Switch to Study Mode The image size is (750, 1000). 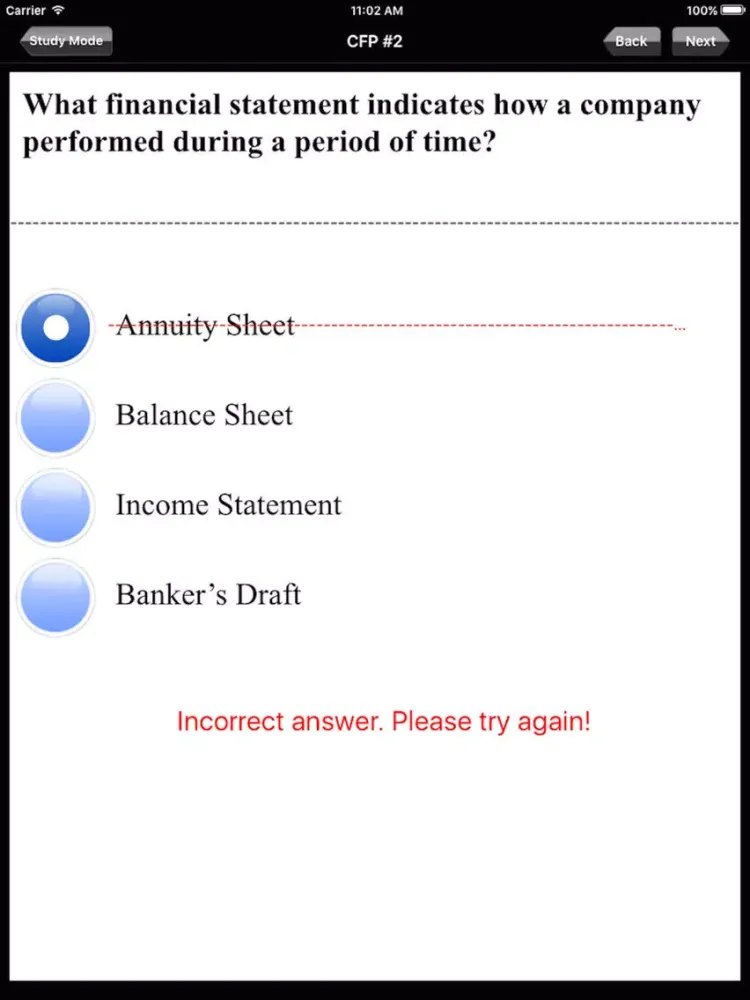click(x=66, y=41)
